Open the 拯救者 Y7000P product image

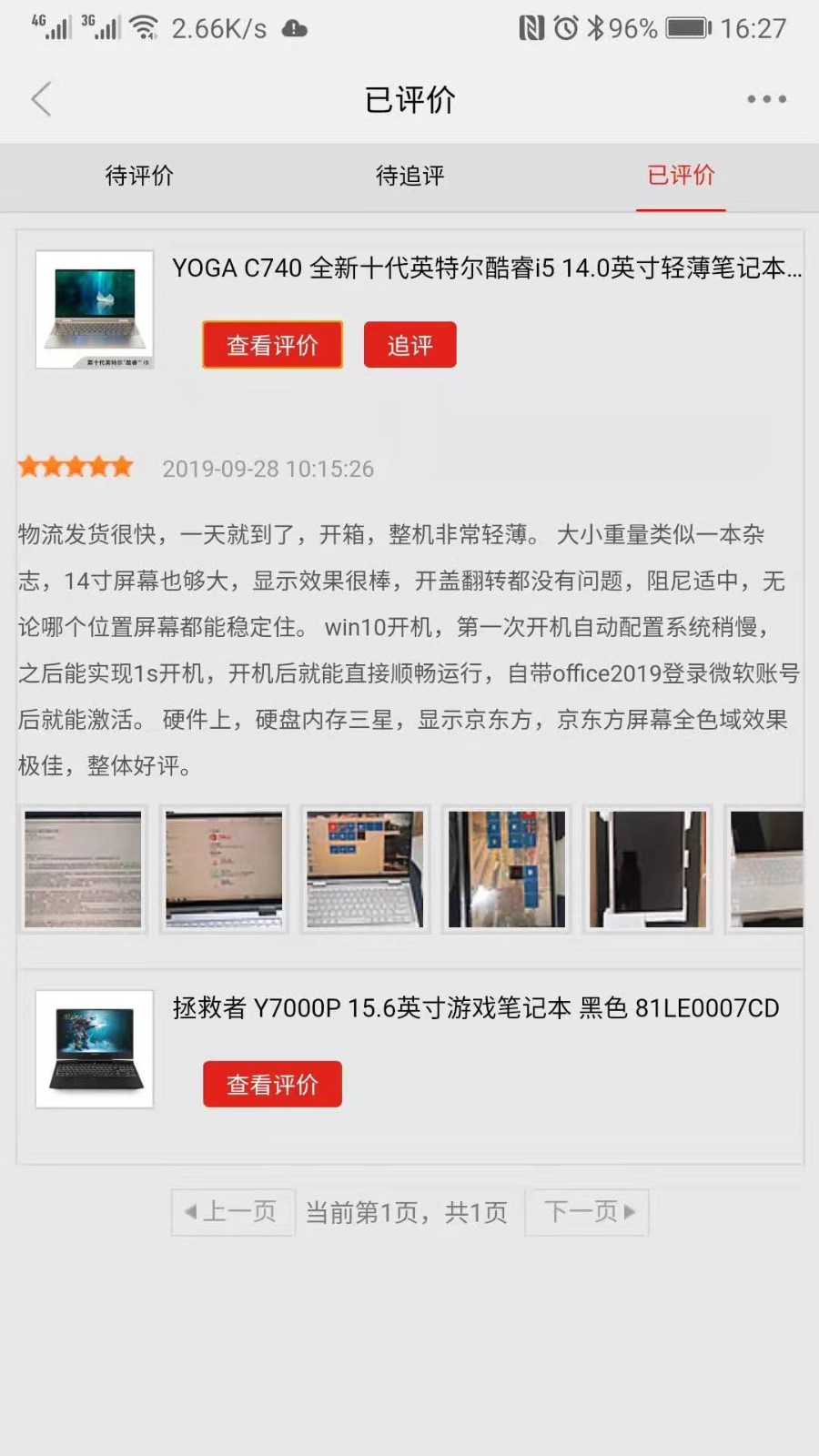pyautogui.click(x=95, y=1049)
